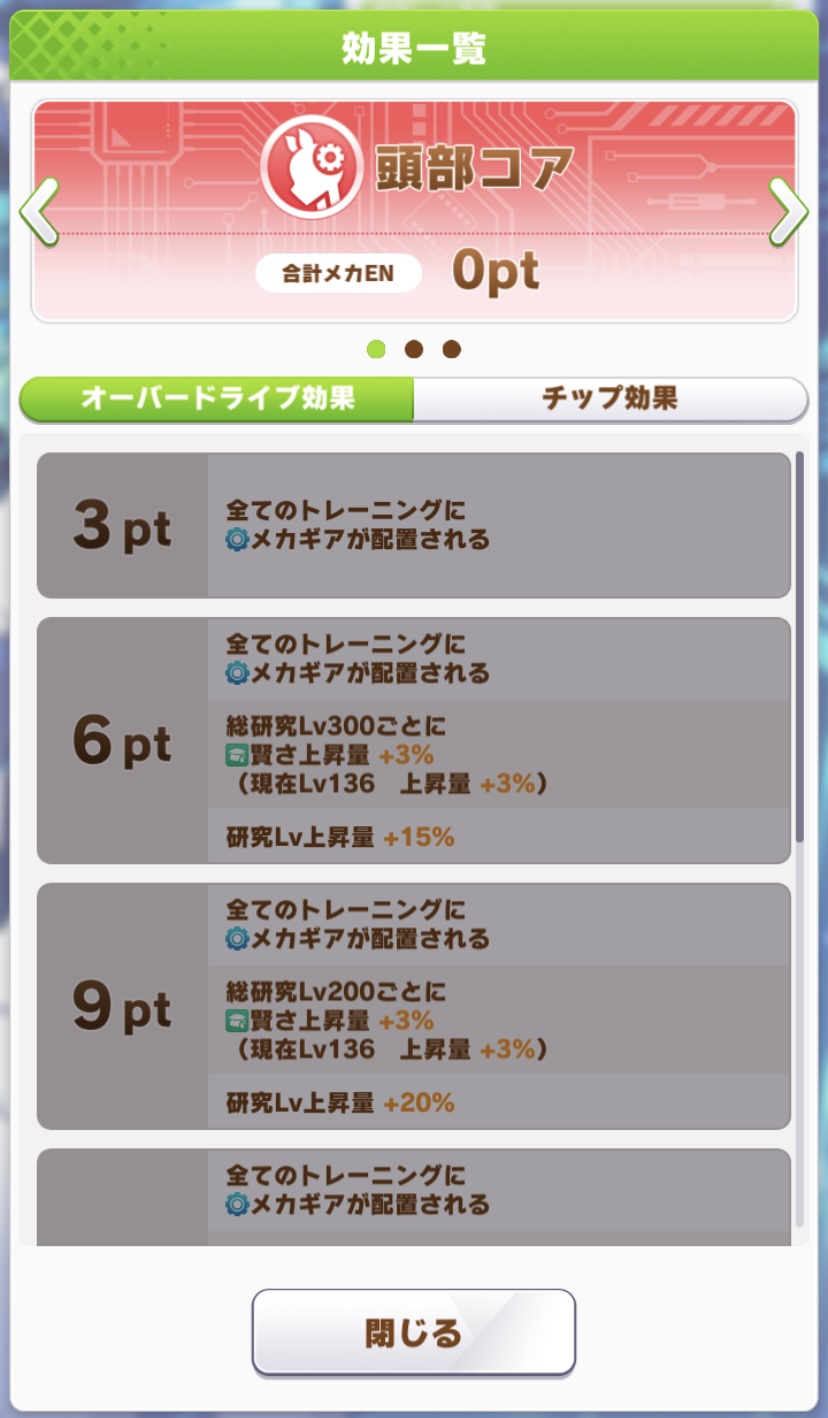Close the dialog with 閉じる button
Viewport: 828px width, 1418px height.
click(x=413, y=1332)
